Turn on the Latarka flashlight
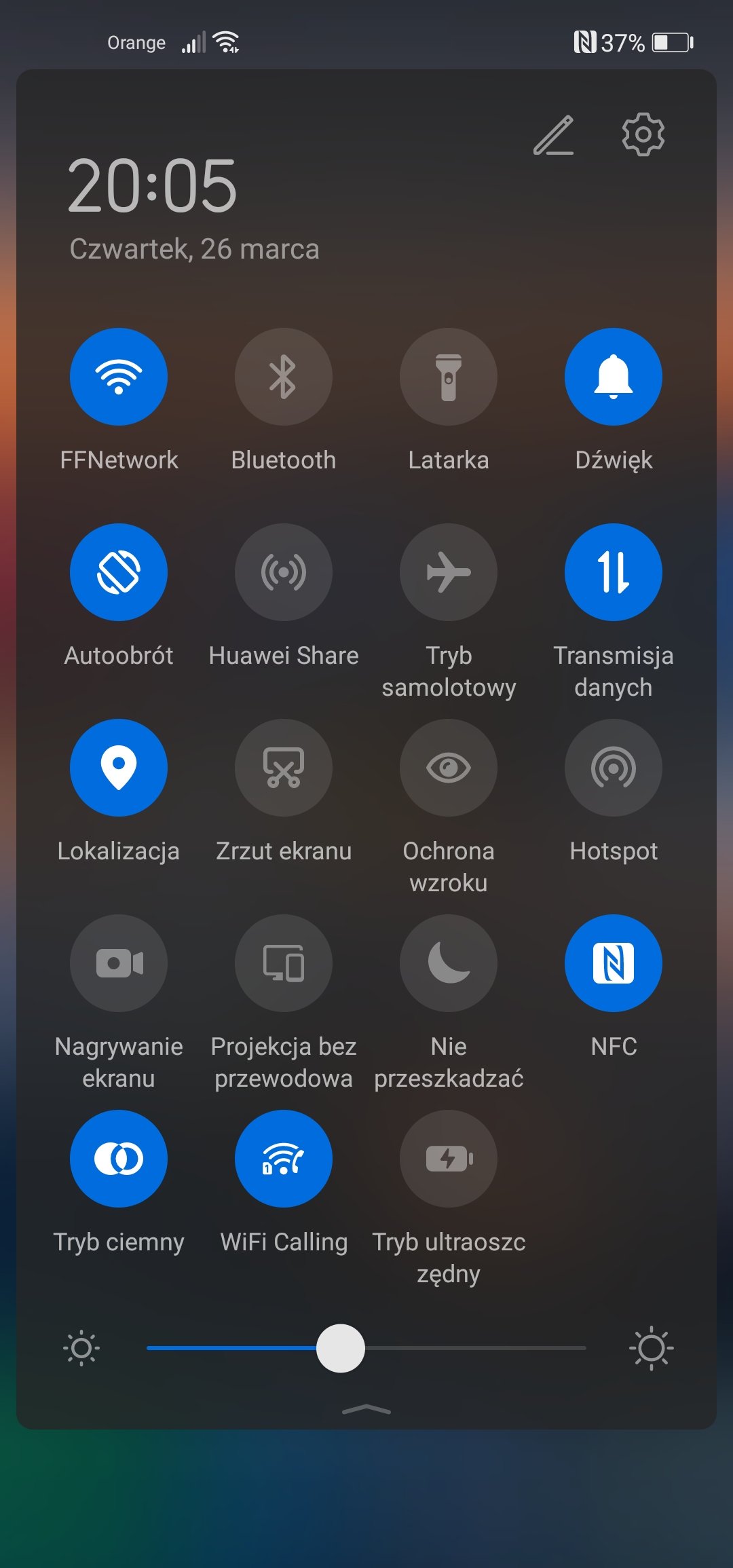The image size is (733, 1568). coord(449,377)
